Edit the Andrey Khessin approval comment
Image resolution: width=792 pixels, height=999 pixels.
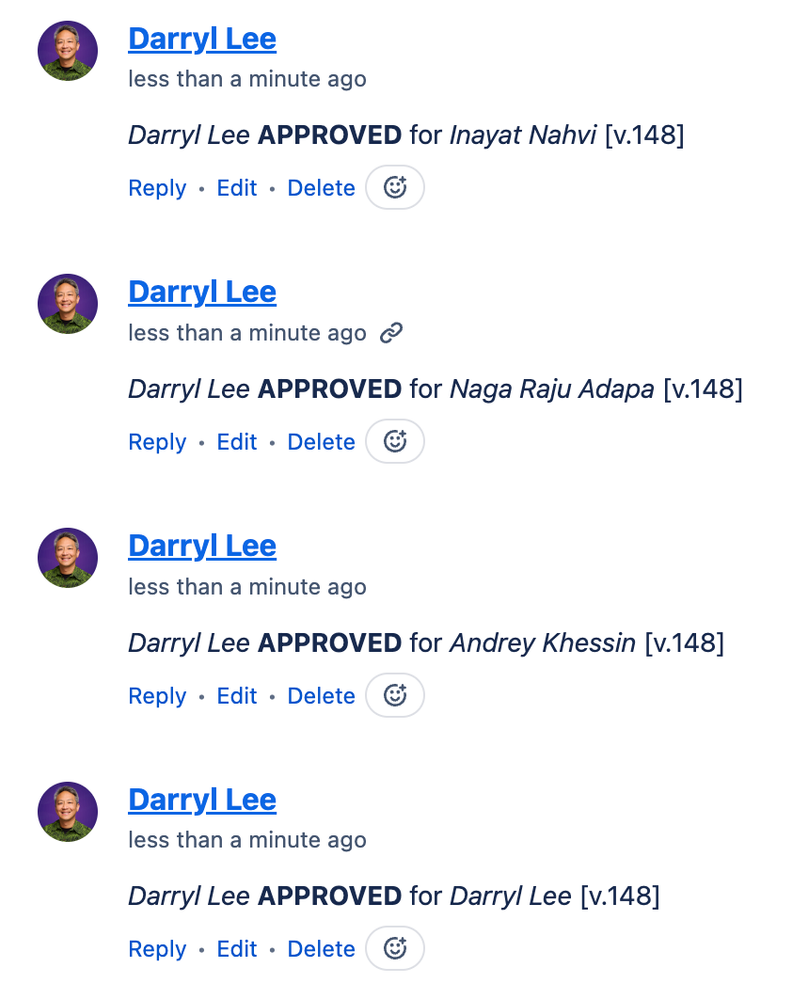(x=237, y=696)
